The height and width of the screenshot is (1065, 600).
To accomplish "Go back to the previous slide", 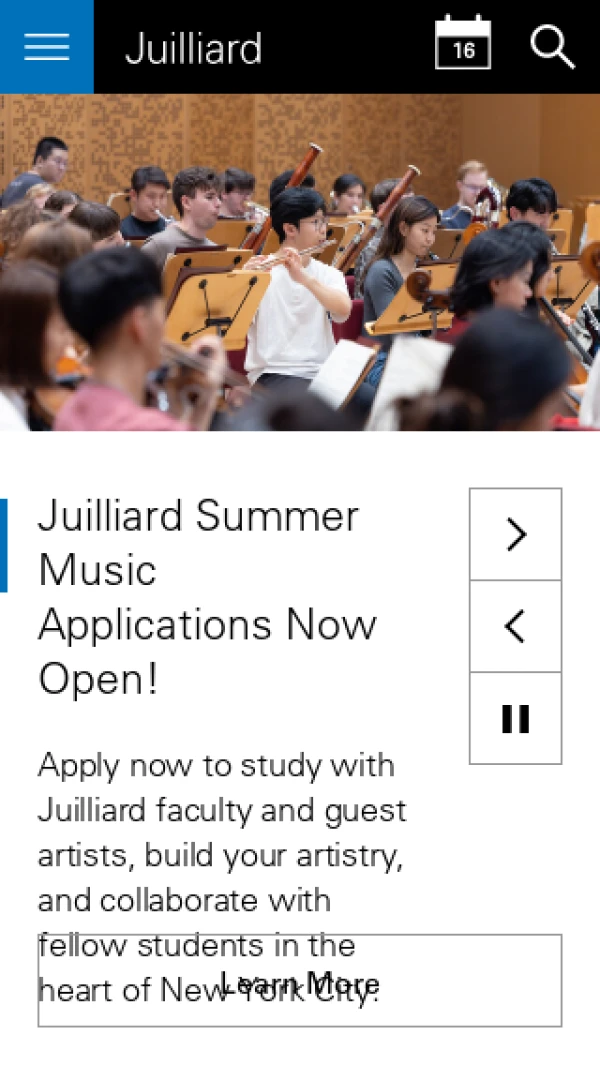I will click(515, 627).
